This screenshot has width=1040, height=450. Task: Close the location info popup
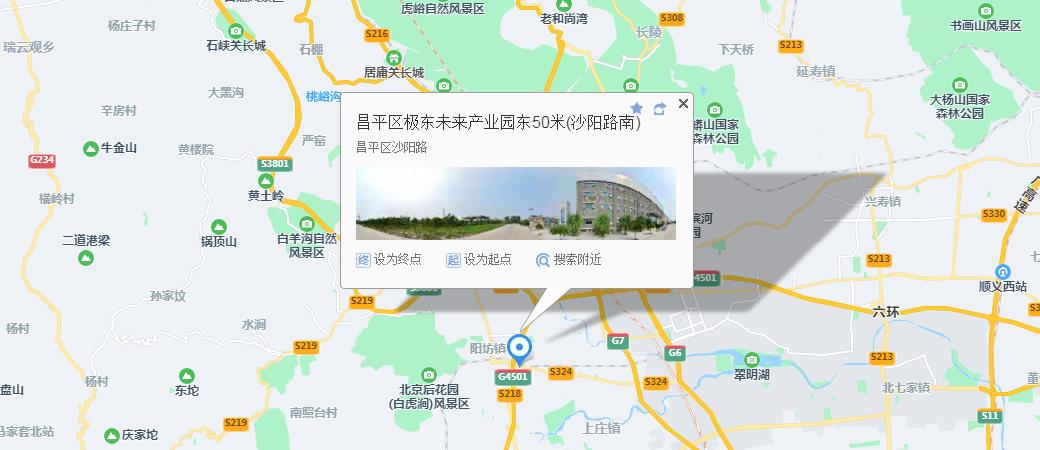(x=683, y=103)
